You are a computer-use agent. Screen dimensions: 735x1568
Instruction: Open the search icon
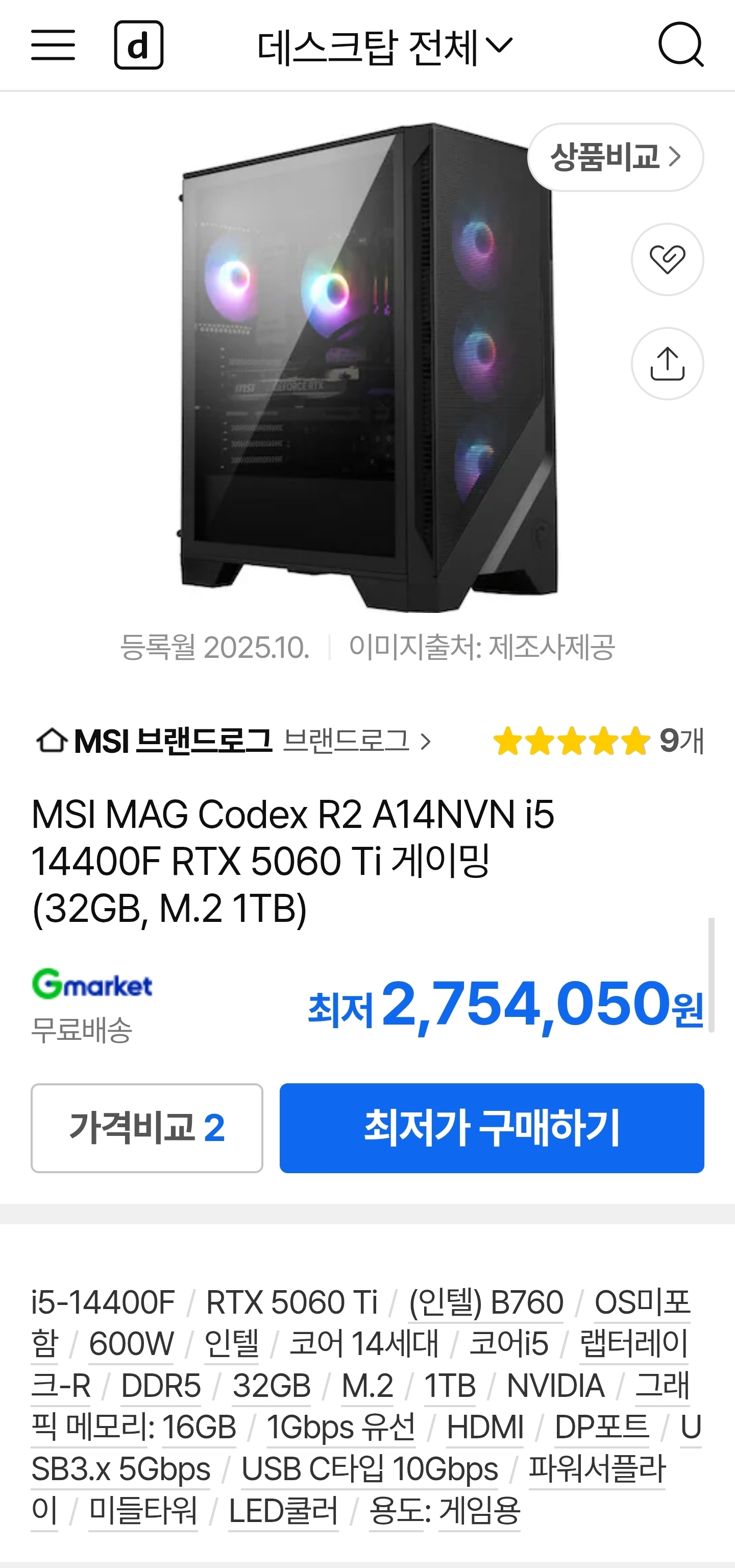coord(681,45)
